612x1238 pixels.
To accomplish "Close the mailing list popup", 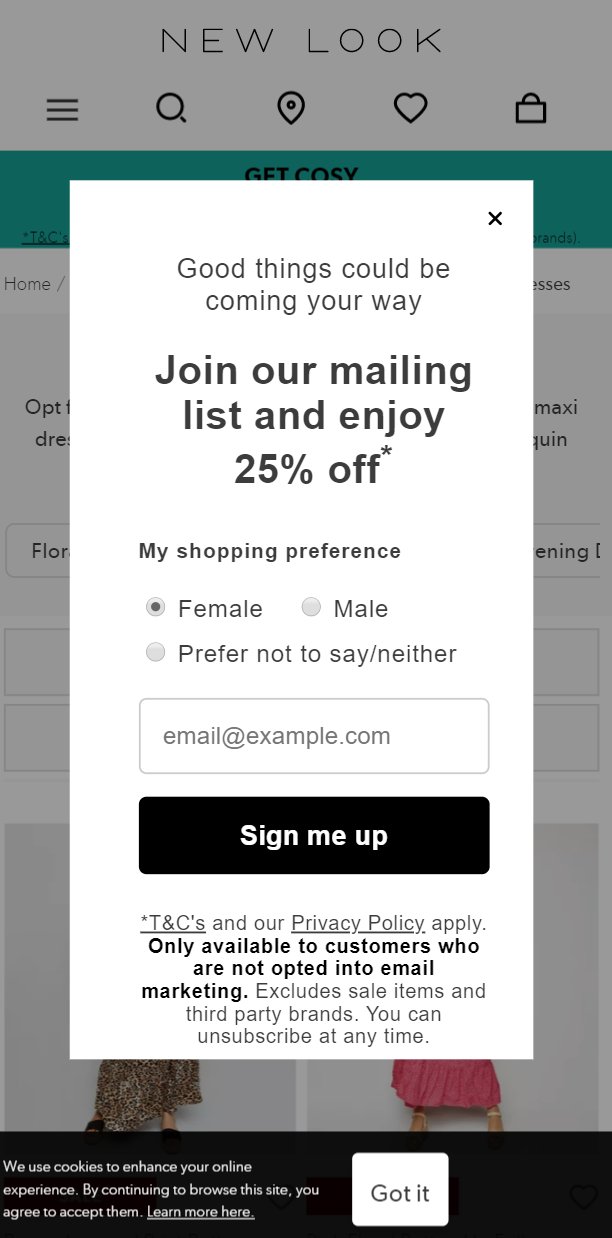I will coord(495,218).
